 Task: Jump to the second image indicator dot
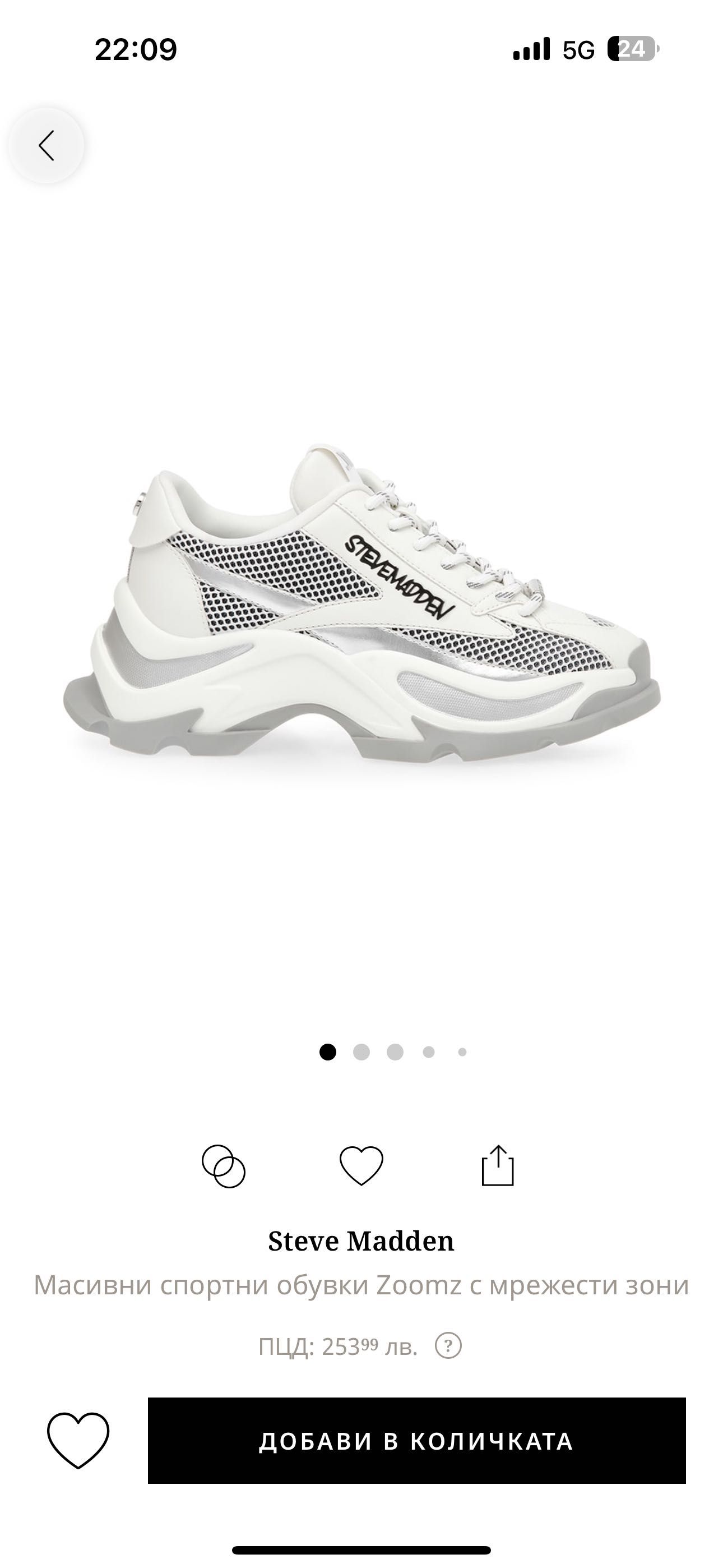point(361,1052)
